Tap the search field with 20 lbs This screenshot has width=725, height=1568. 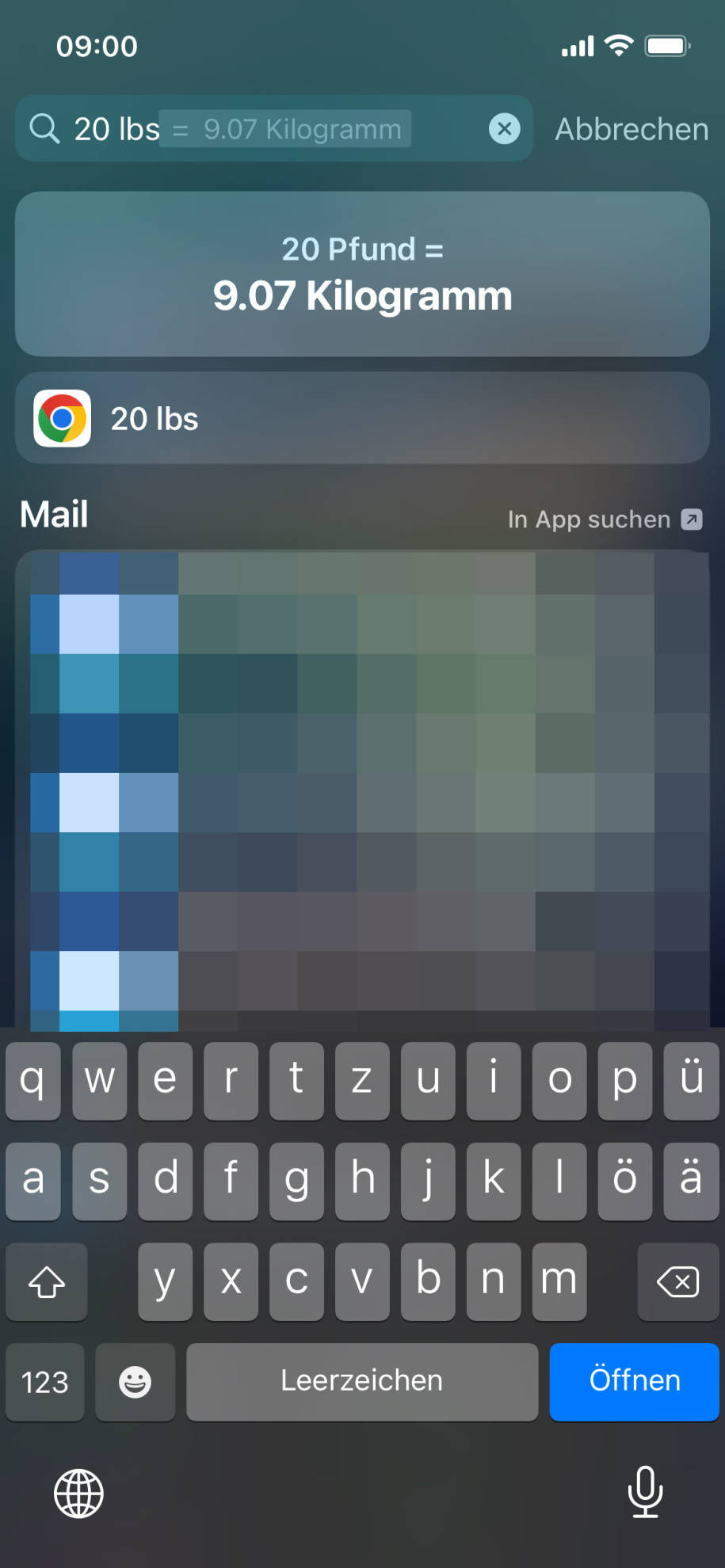(274, 128)
